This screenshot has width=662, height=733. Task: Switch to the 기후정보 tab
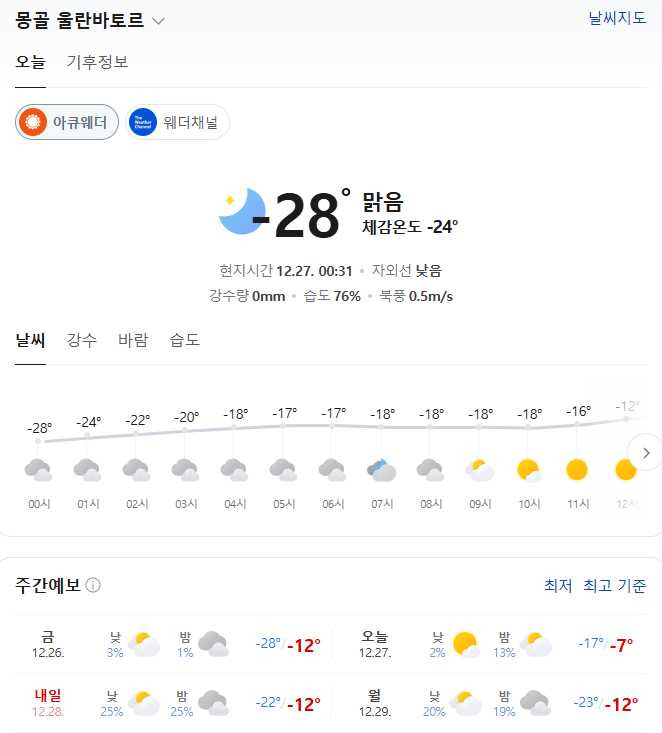[97, 62]
